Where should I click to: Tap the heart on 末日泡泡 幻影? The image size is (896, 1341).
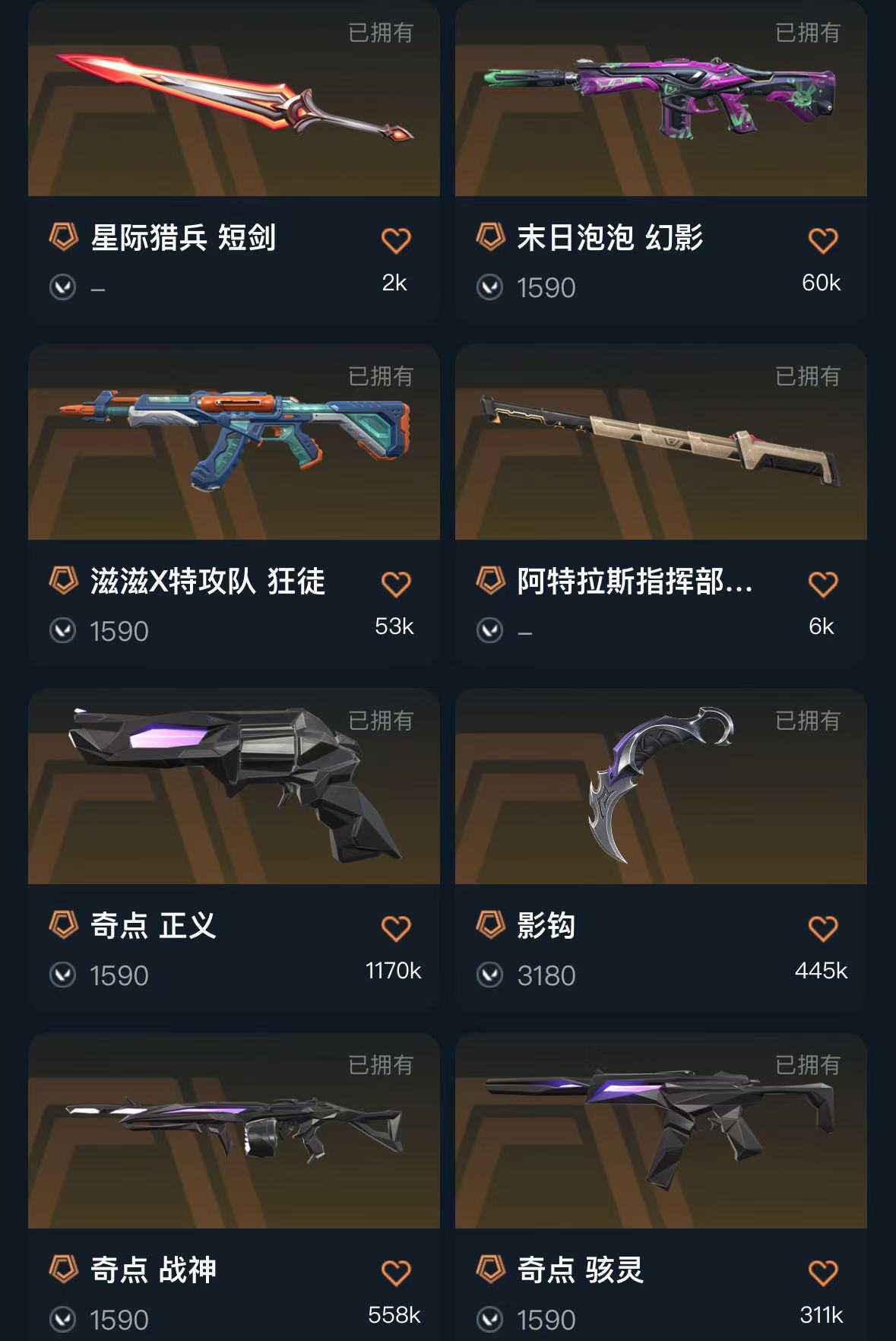822,241
